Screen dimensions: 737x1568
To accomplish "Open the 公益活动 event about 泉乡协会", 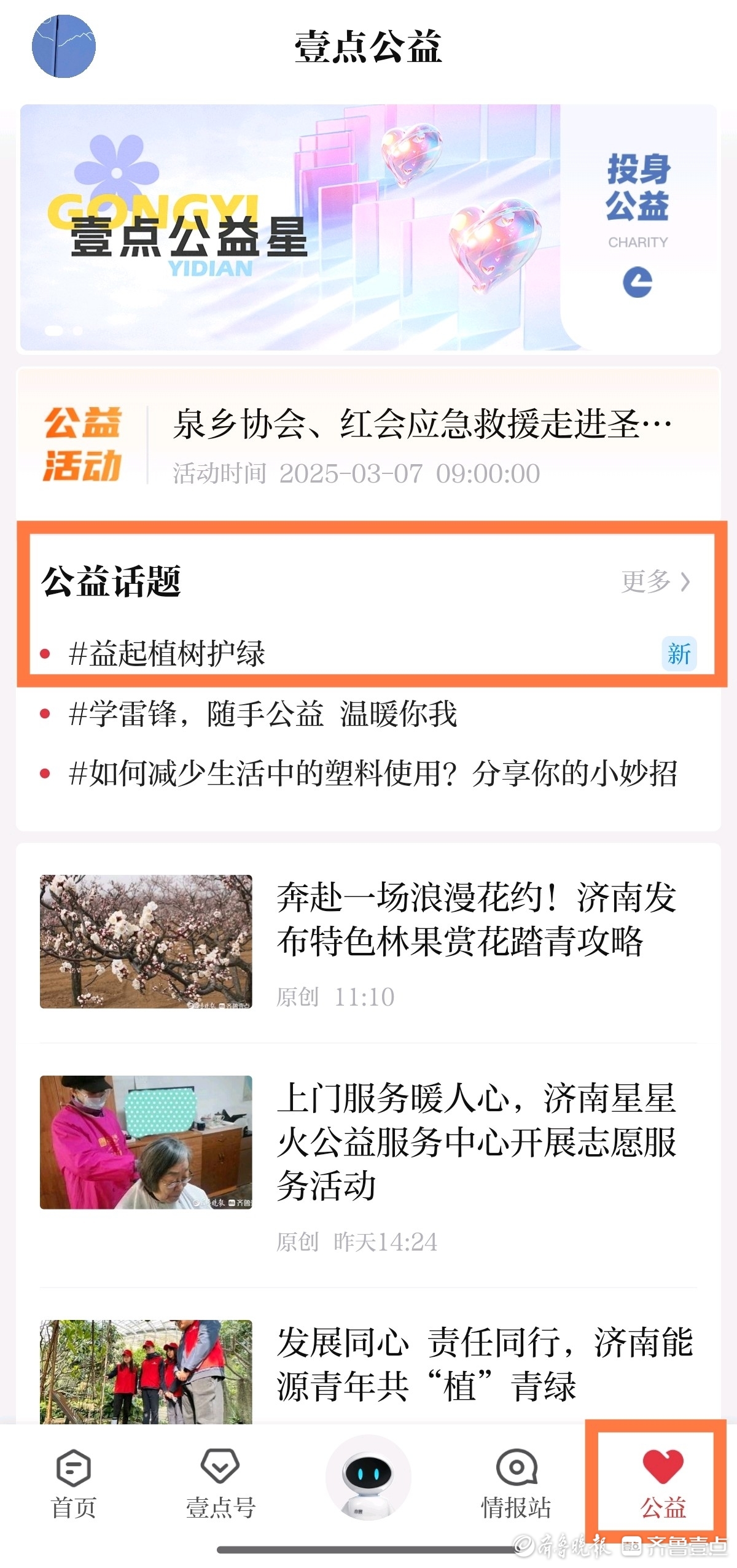I will click(x=421, y=444).
